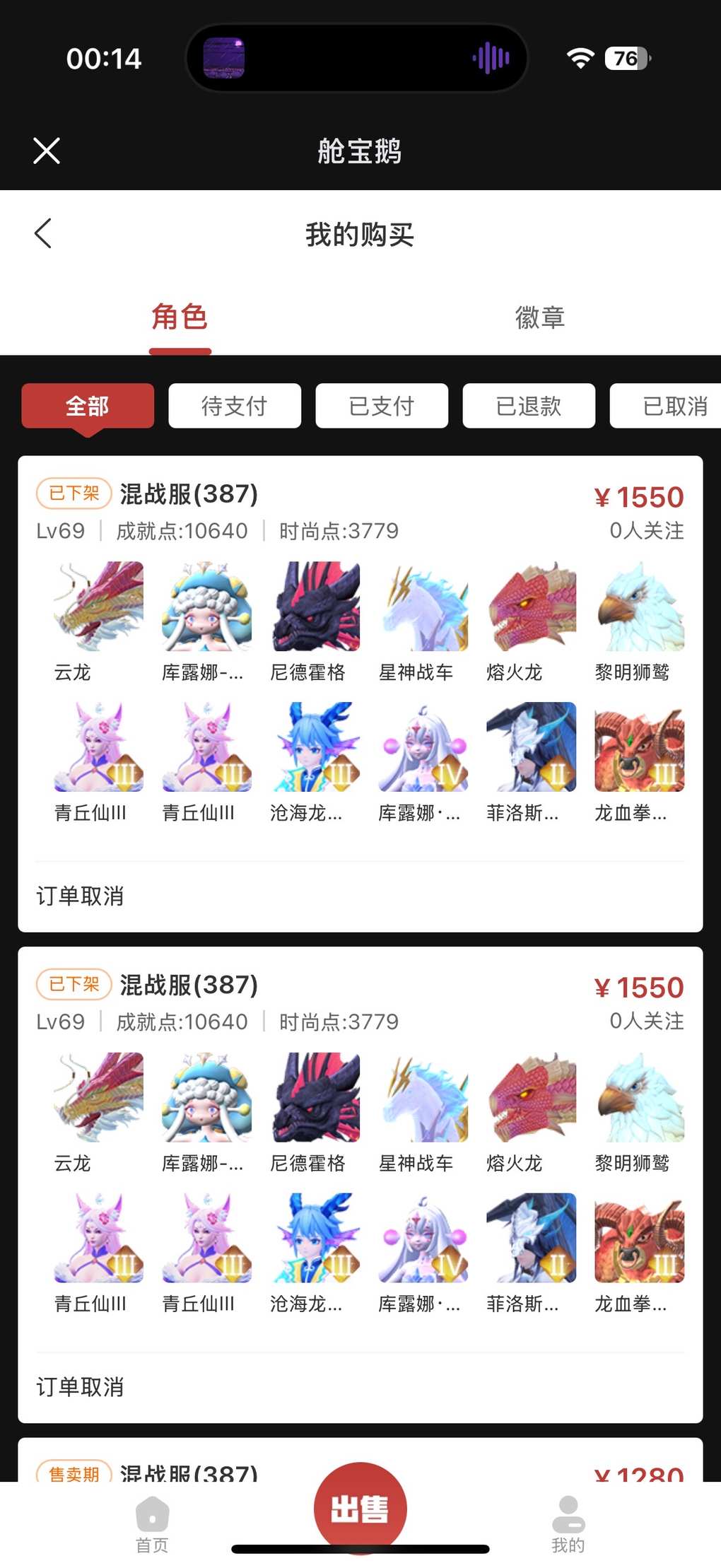Go back from 我的购买 page
The image size is (721, 1568).
(43, 233)
